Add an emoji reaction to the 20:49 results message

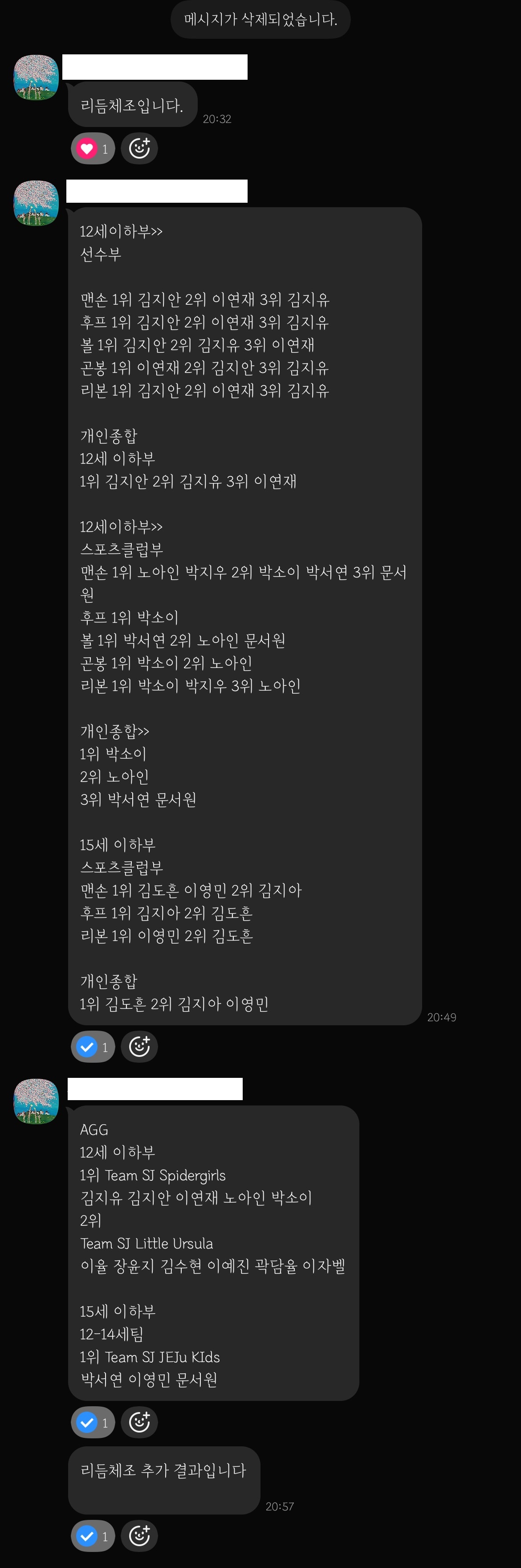pyautogui.click(x=139, y=1047)
